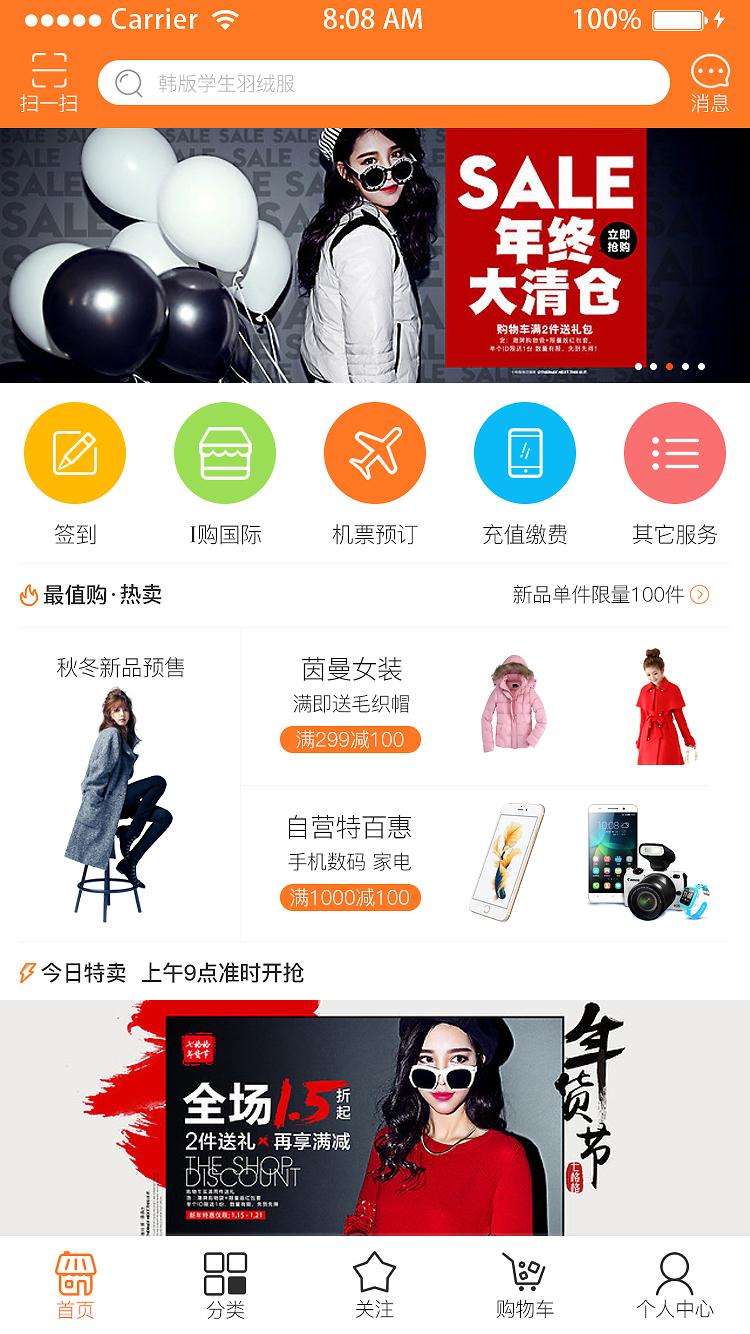Click the 满299减100 coupon badge
The image size is (750, 1334).
tap(350, 740)
